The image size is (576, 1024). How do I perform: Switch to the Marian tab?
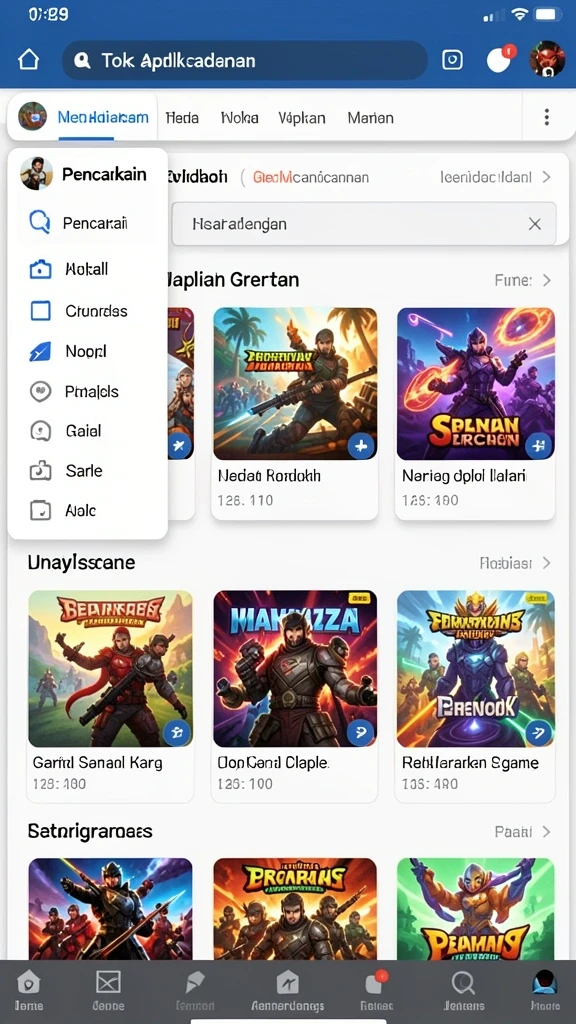click(x=370, y=118)
